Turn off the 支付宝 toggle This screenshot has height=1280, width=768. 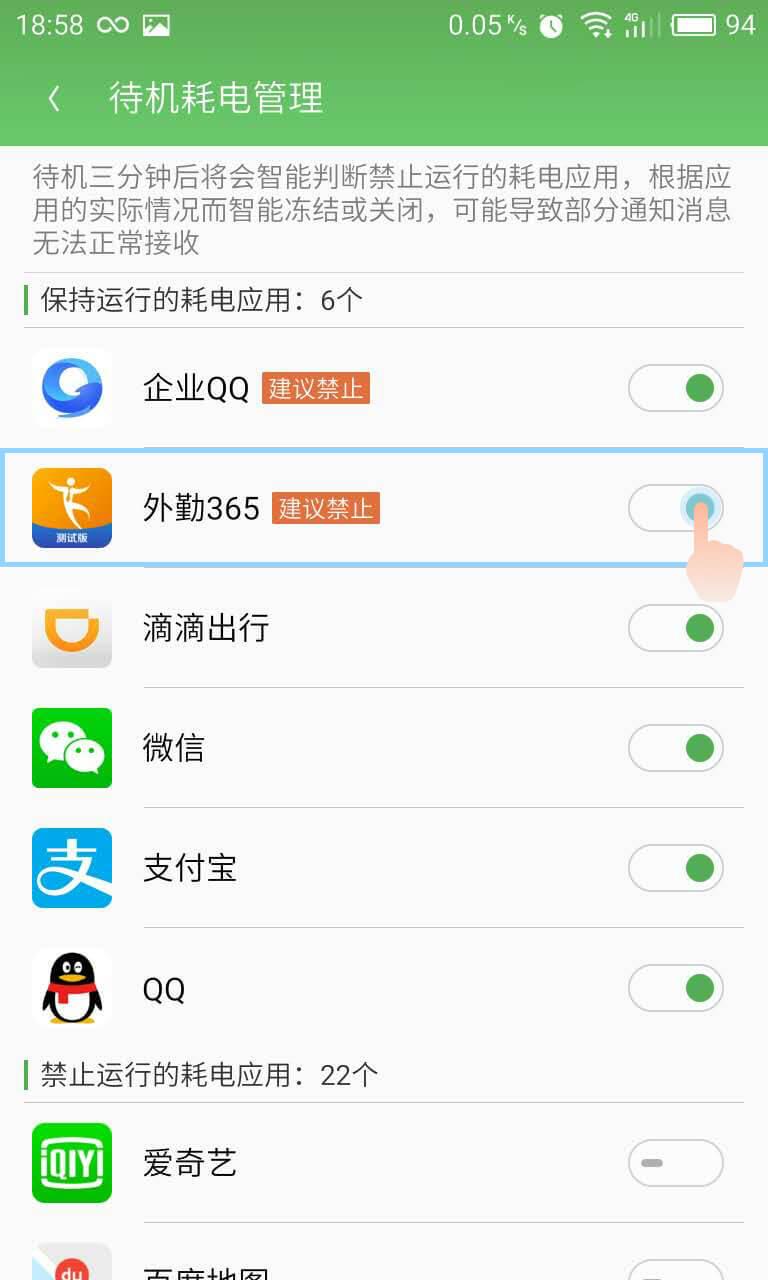click(x=676, y=868)
